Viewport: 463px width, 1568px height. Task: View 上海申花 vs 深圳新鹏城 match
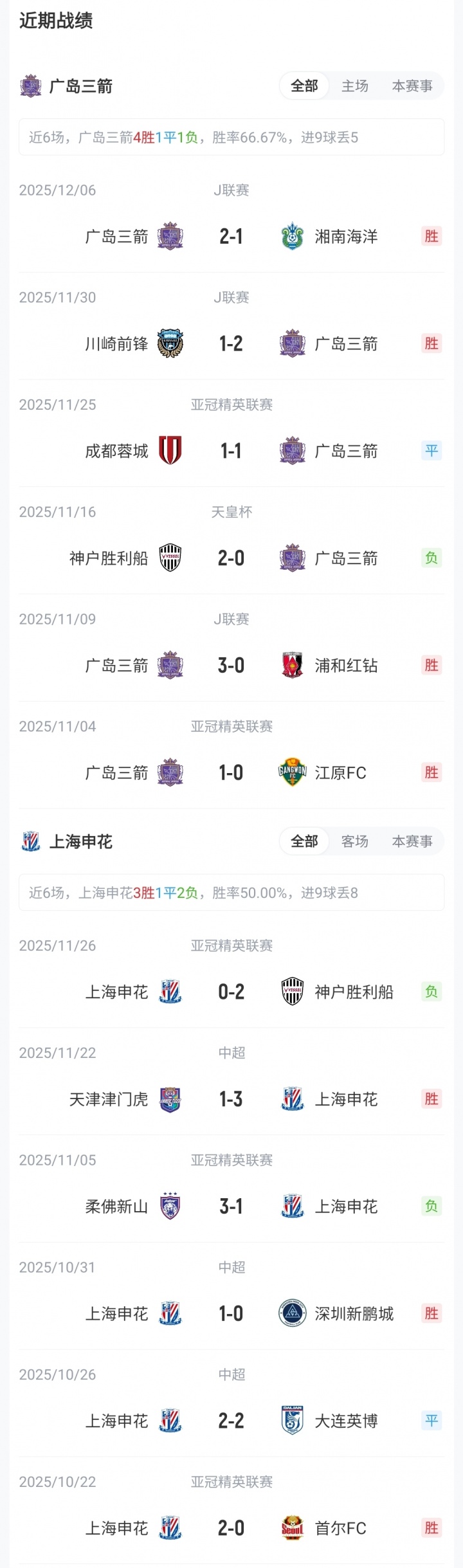232,1313
